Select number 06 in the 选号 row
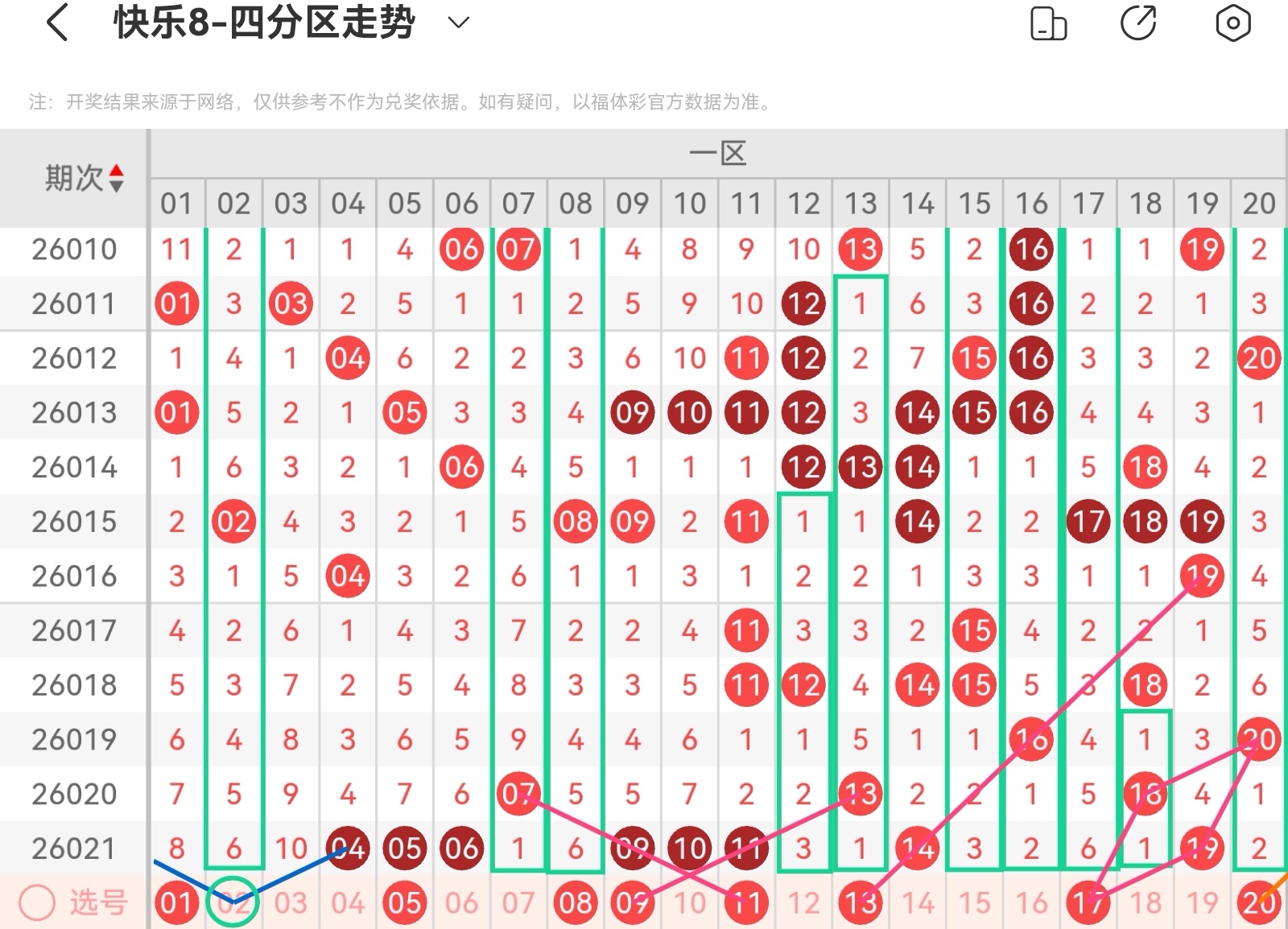This screenshot has height=929, width=1288. pyautogui.click(x=461, y=903)
